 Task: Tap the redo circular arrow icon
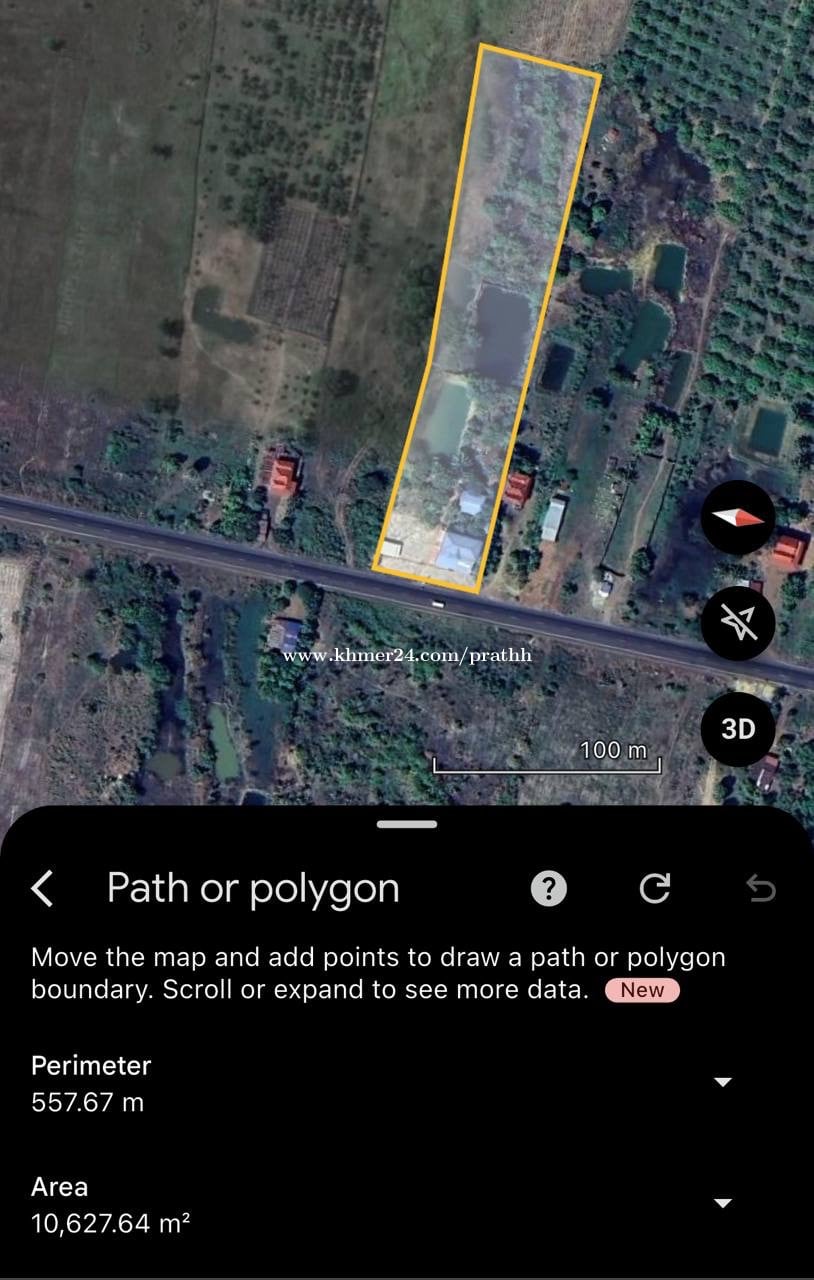655,888
